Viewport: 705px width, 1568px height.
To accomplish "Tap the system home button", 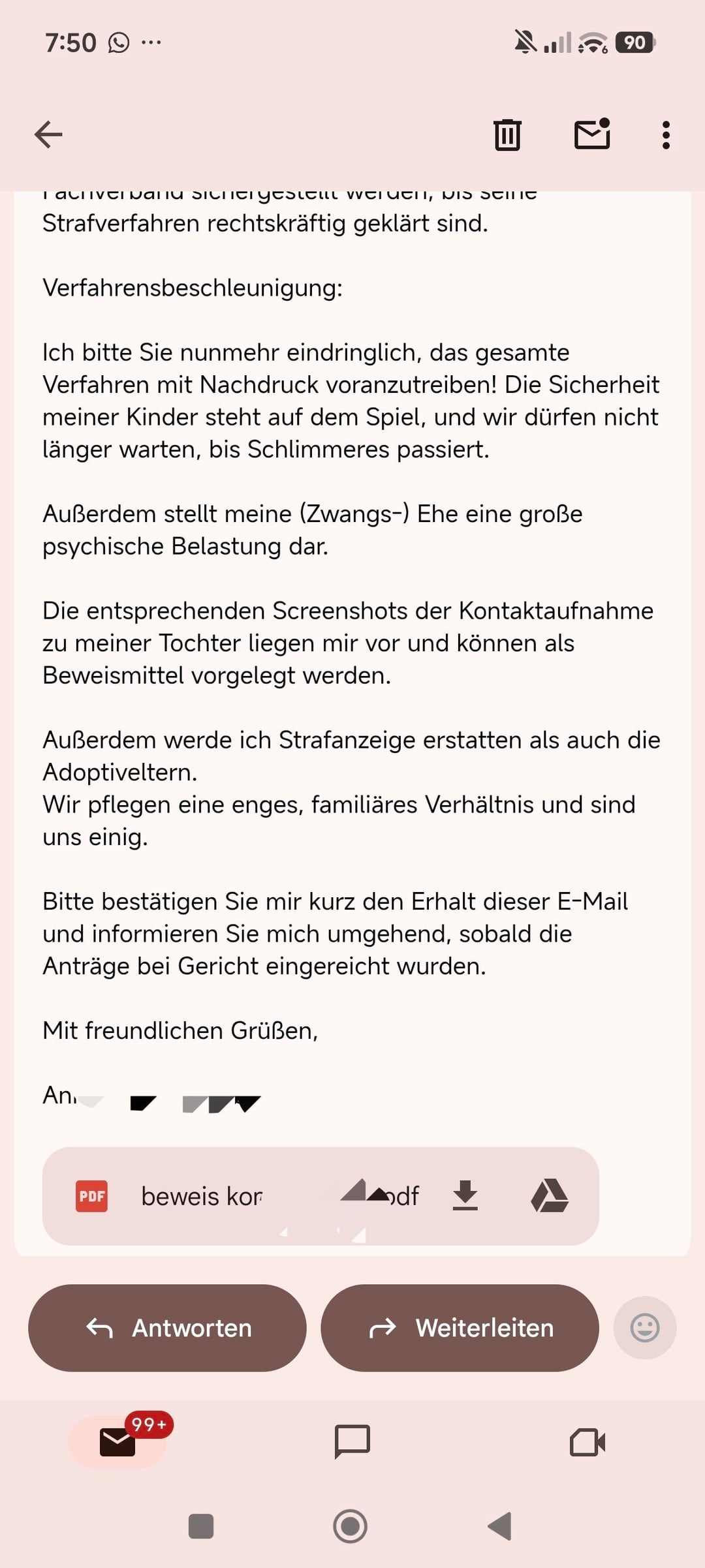I will (351, 1526).
